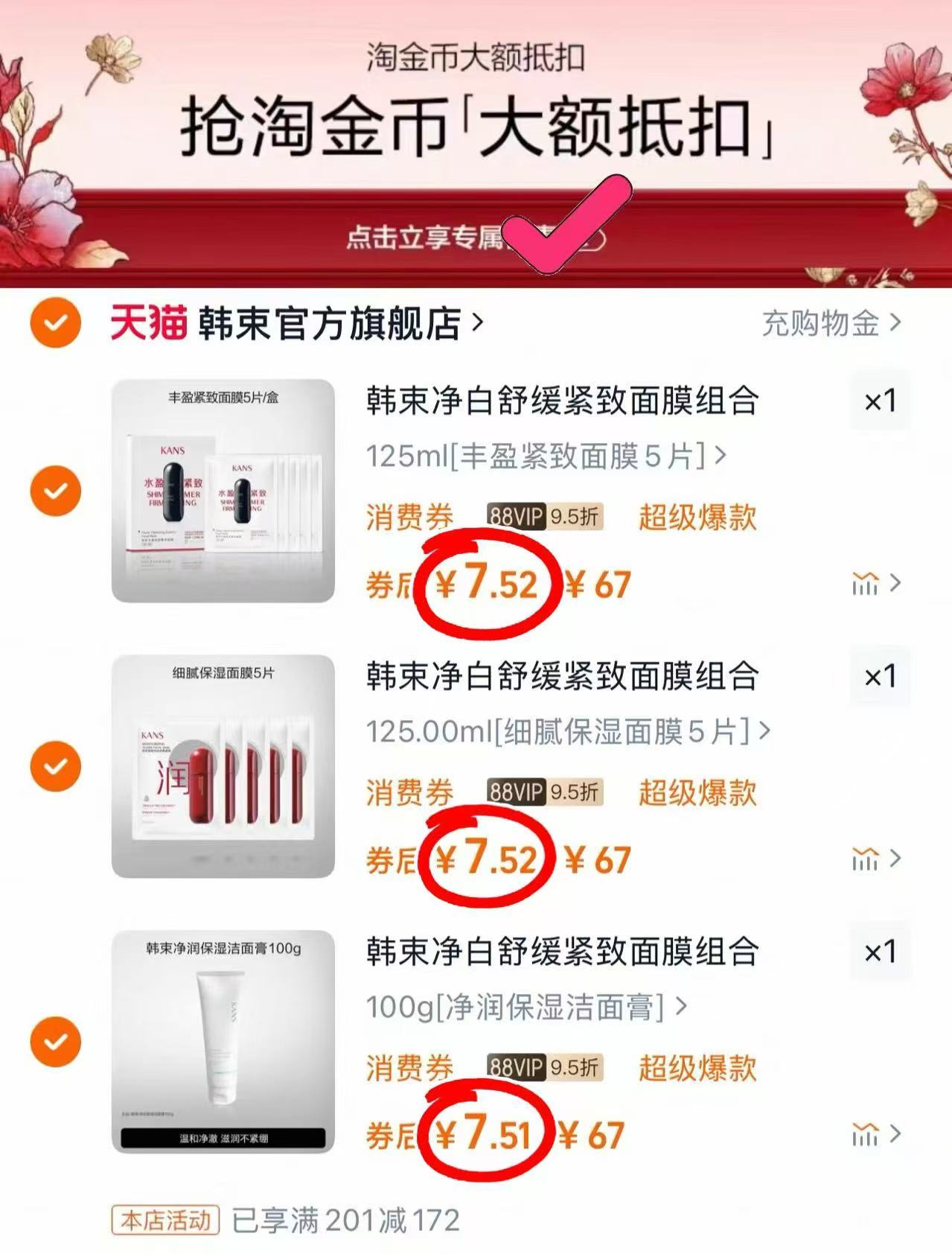952x1254 pixels.
Task: Toggle the 韩束官方旗舰店 store checkbox
Action: tap(56, 323)
